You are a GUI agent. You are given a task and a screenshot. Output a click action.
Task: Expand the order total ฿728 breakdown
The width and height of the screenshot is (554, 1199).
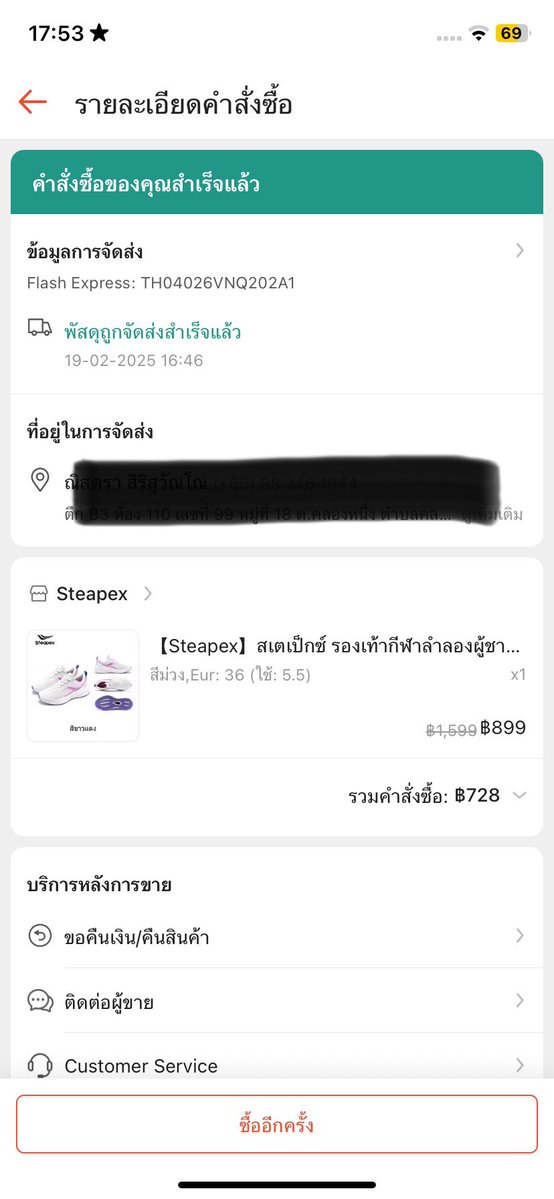(437, 795)
